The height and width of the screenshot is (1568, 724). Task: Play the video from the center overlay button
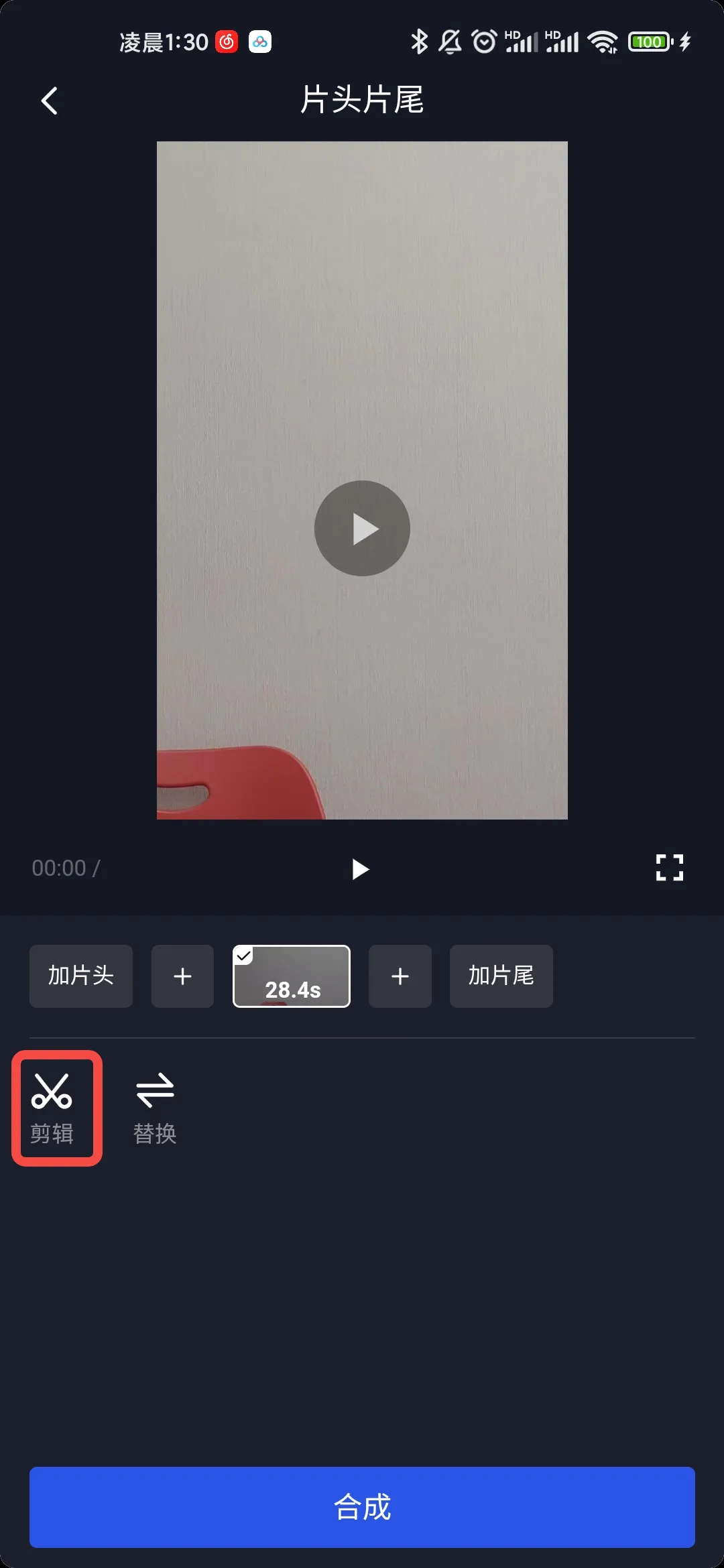[362, 528]
